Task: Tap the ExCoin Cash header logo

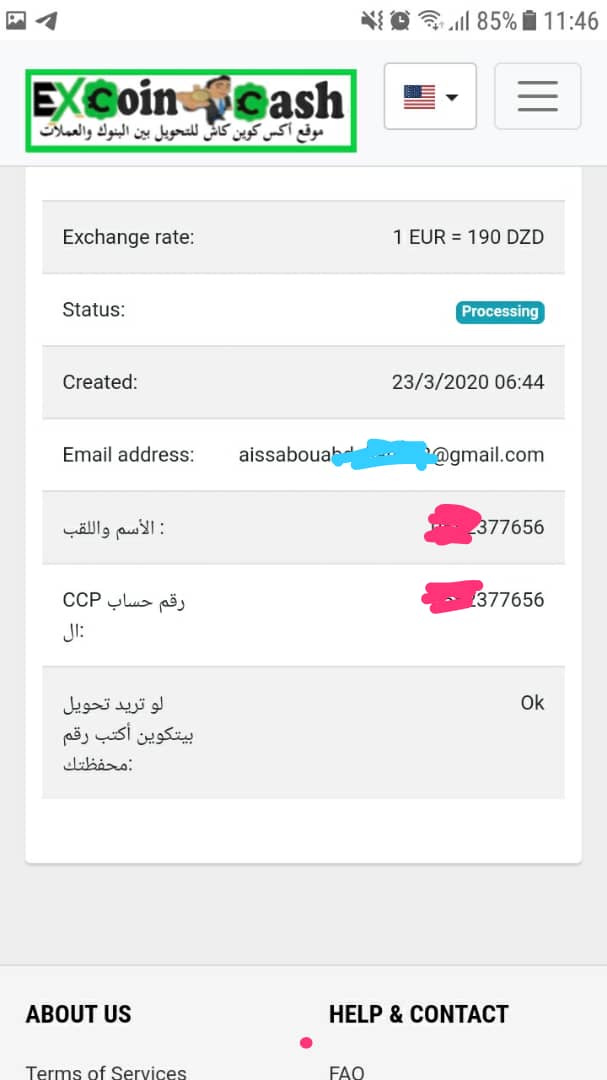Action: [x=191, y=110]
